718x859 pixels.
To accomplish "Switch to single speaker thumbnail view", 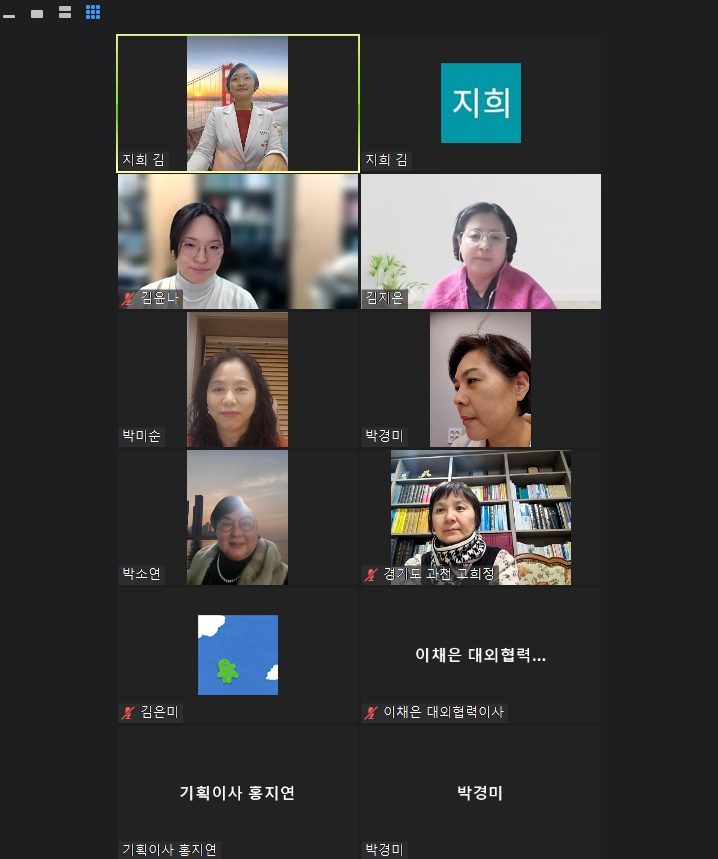I will 37,14.
